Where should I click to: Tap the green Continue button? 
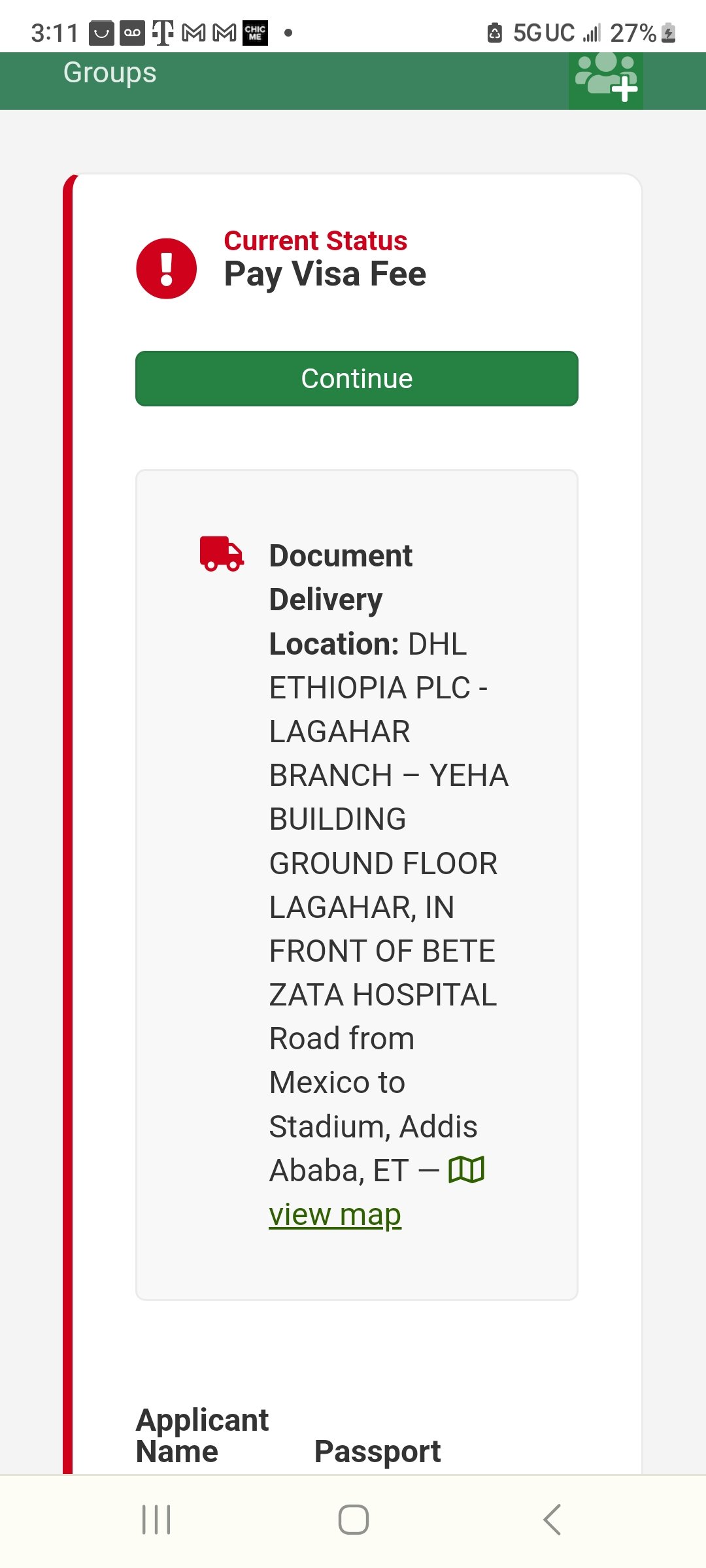[x=357, y=378]
